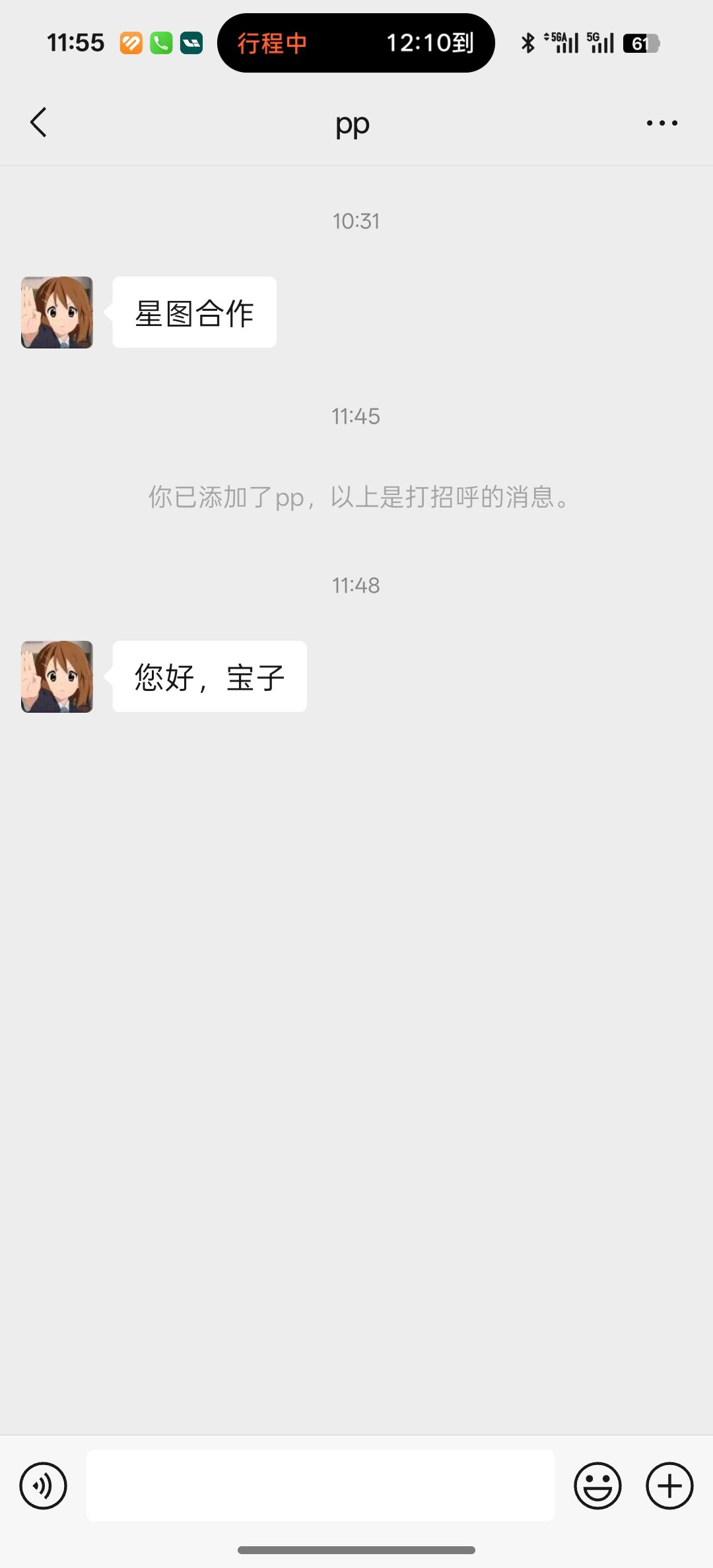The image size is (713, 1568).
Task: Open the 行程中 trip status pill
Action: point(356,43)
